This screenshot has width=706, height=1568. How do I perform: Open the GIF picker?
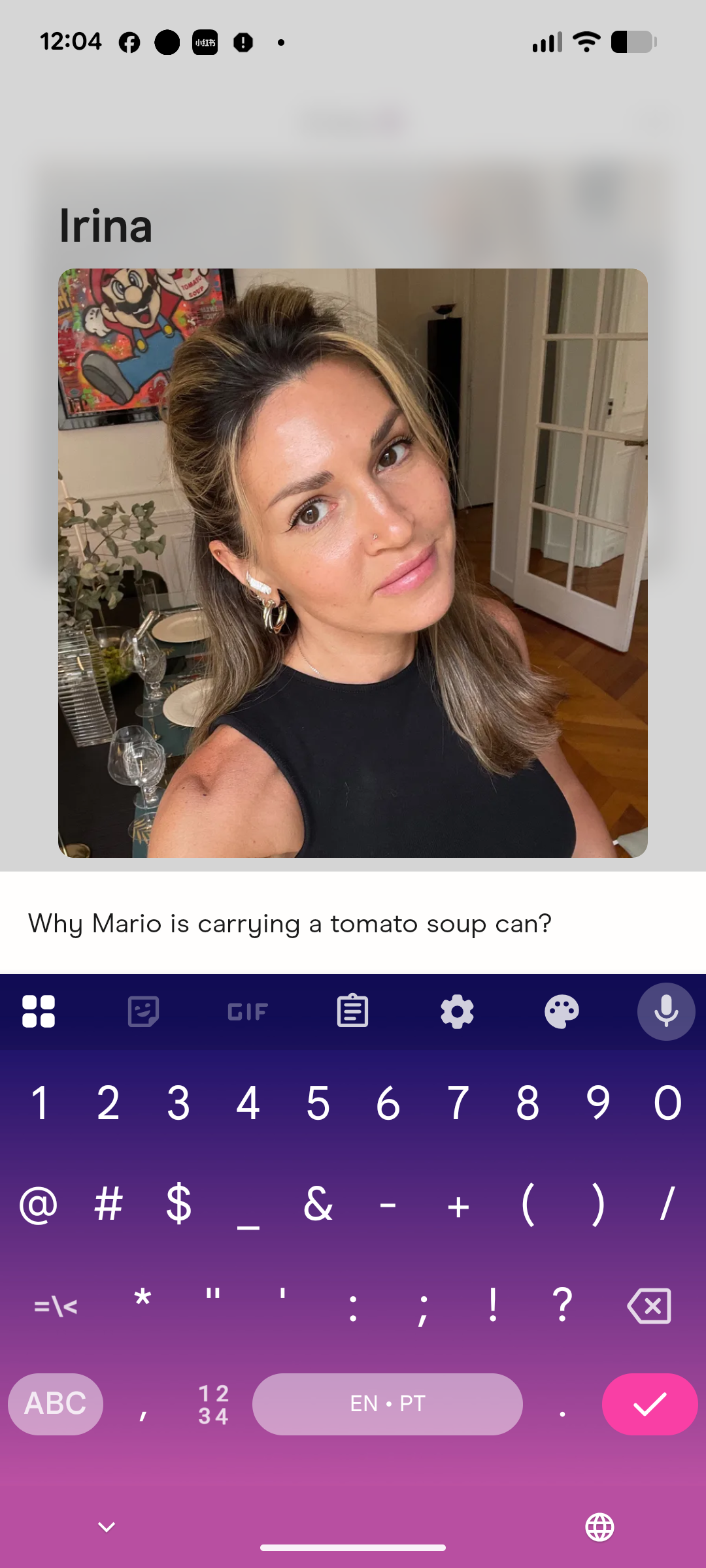(248, 1012)
